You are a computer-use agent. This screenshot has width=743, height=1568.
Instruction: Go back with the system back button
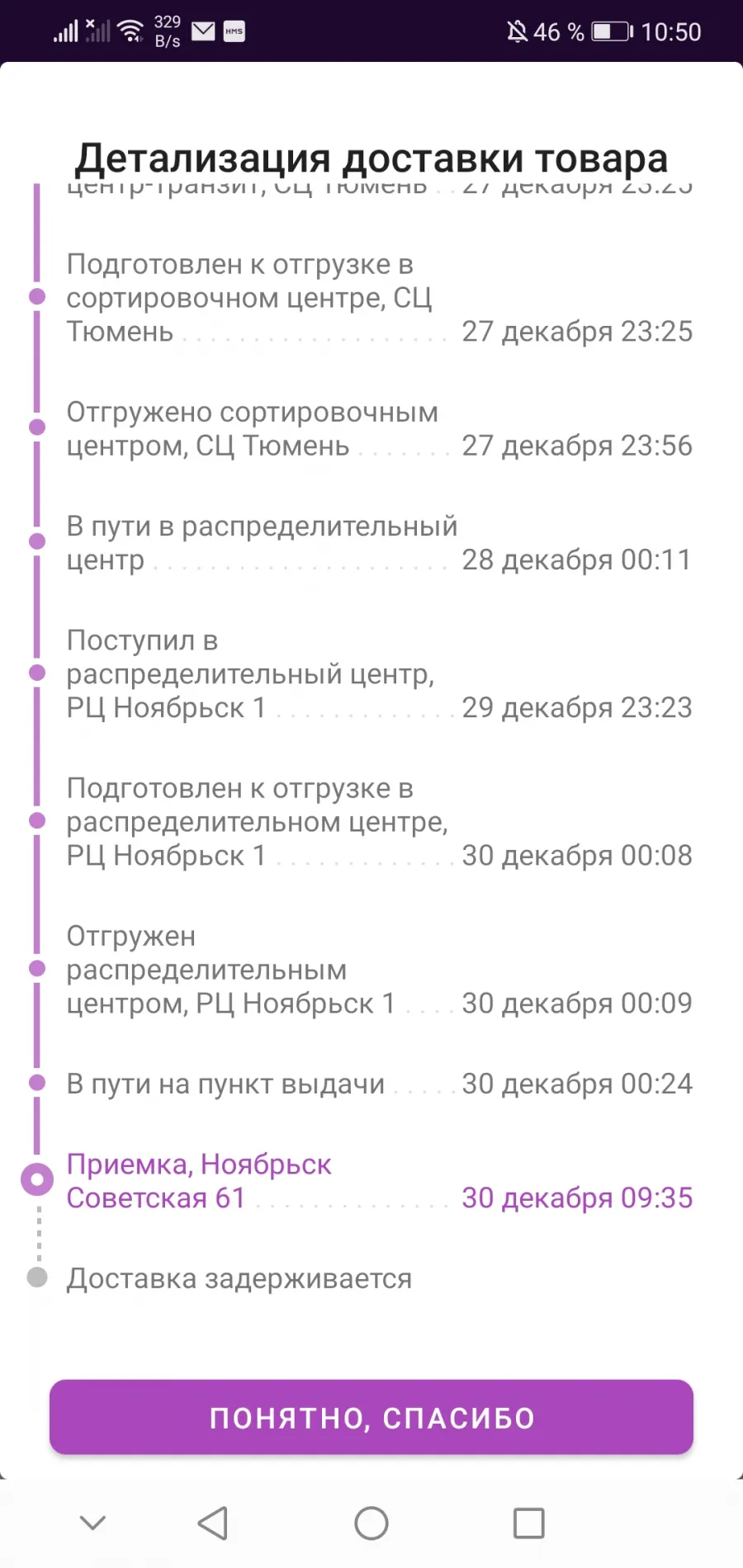tap(213, 1523)
